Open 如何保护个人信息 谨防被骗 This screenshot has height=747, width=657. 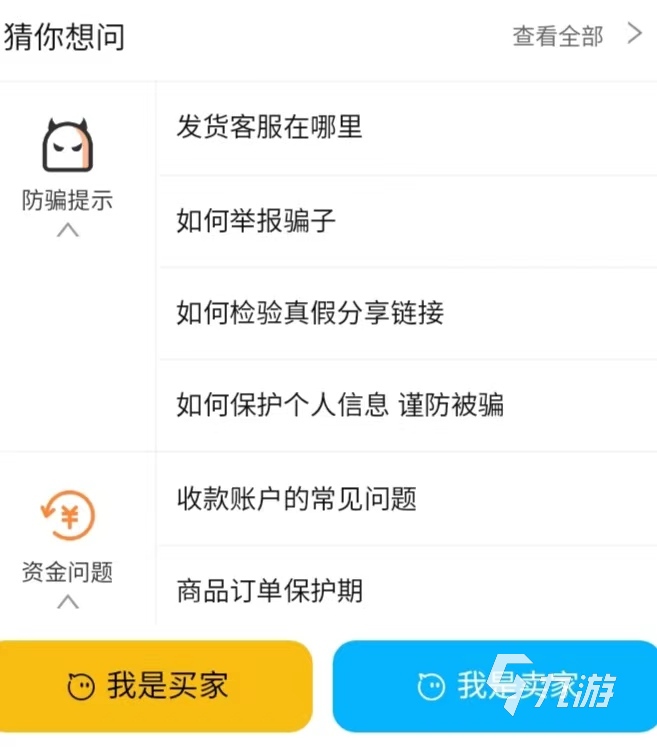tap(340, 405)
